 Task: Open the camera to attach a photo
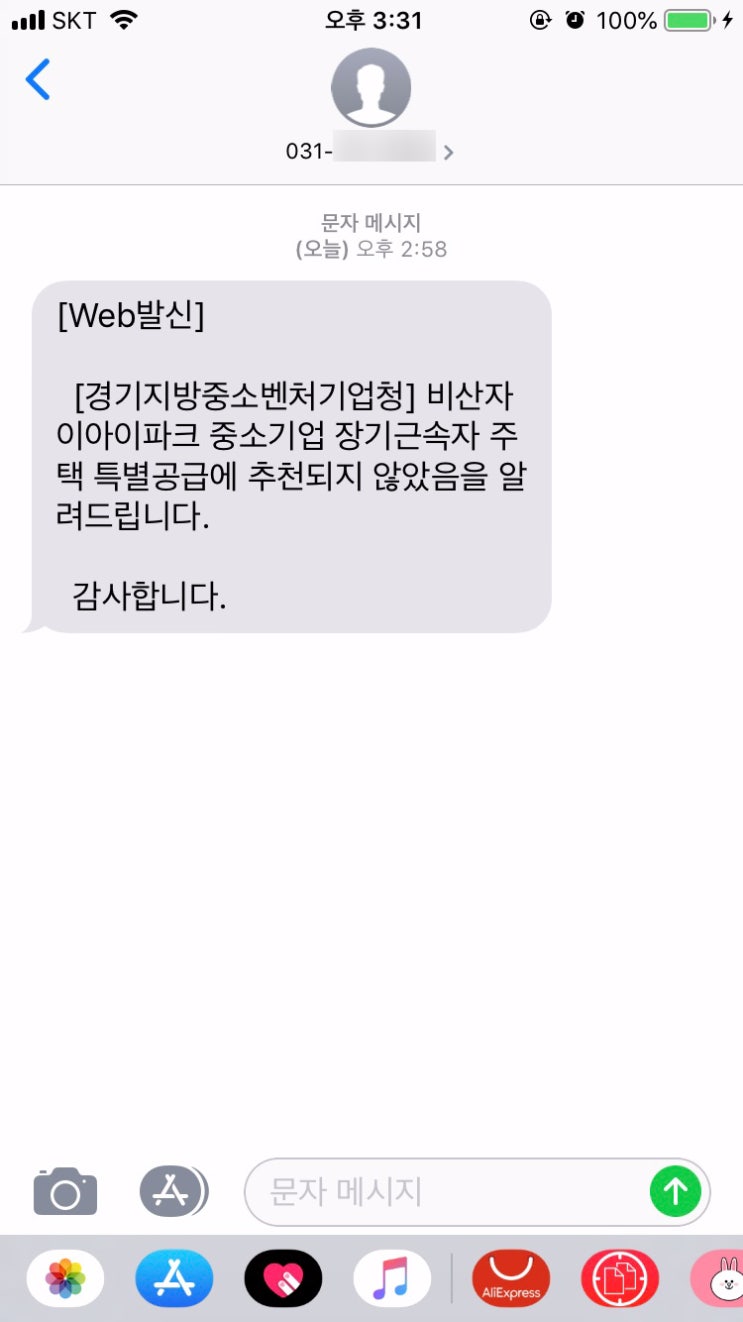point(65,1191)
